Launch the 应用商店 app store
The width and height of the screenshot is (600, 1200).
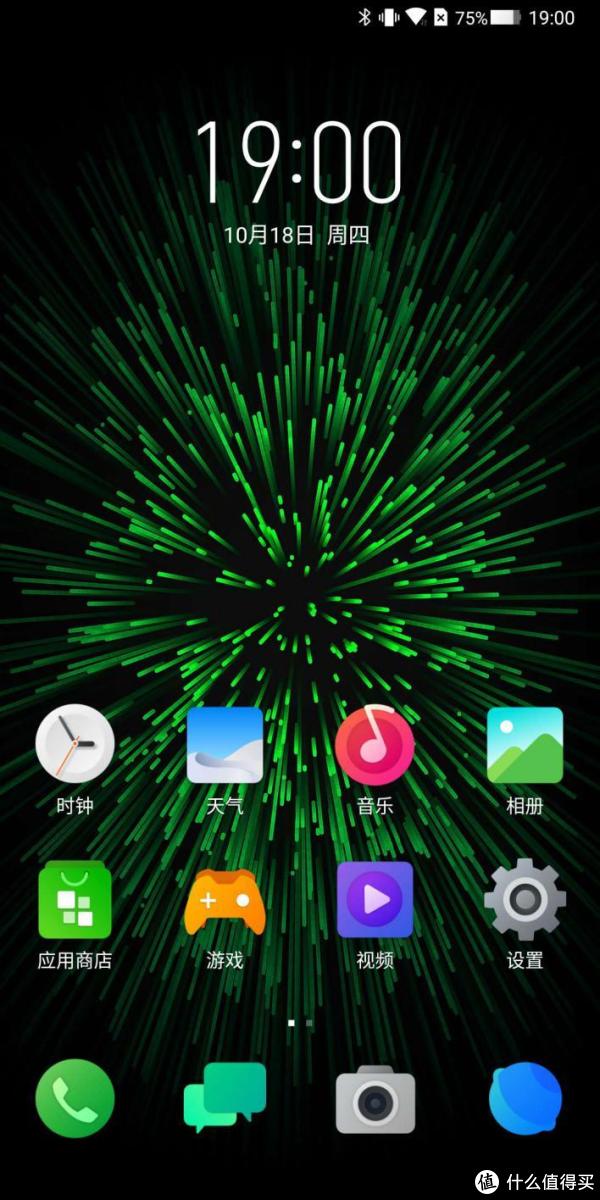(75, 900)
